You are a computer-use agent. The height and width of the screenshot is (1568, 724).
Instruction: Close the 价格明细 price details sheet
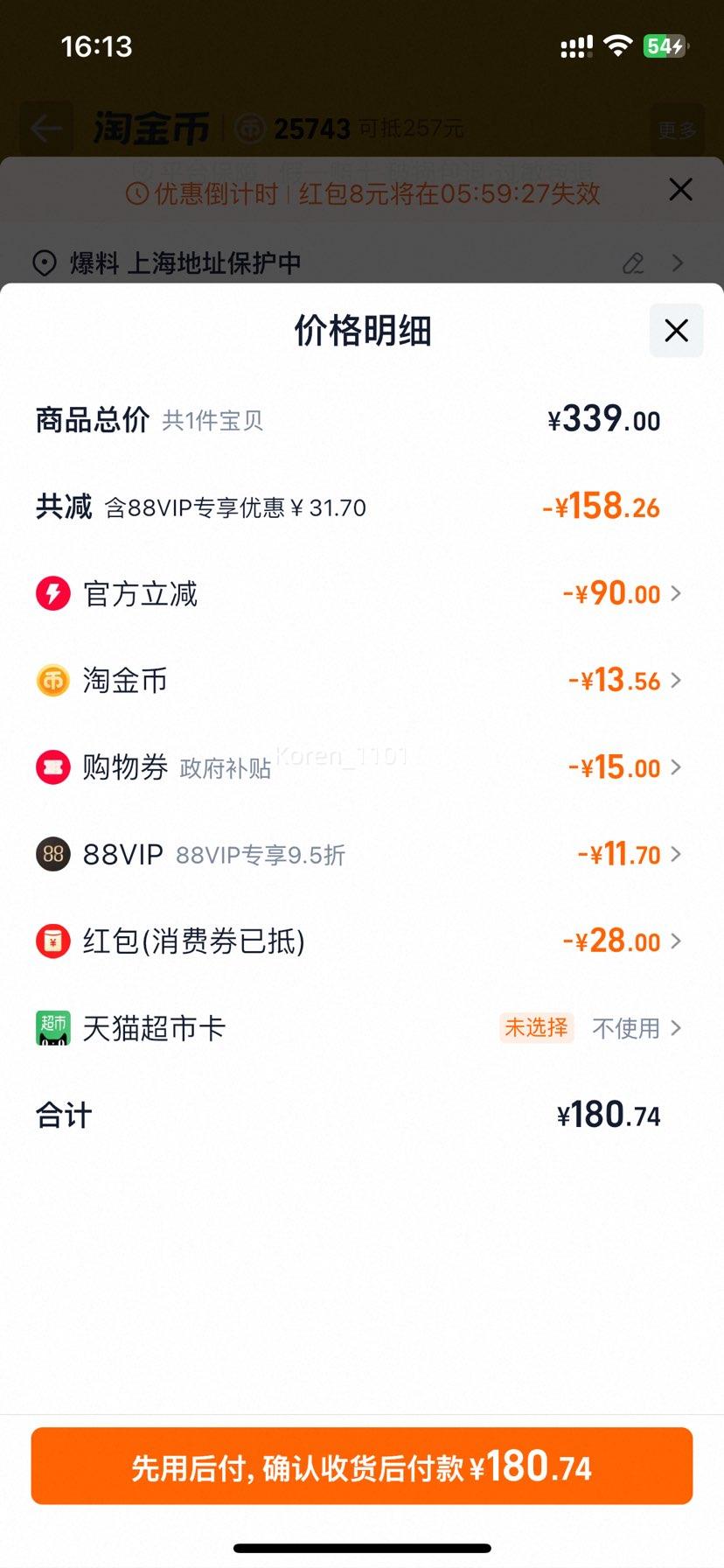[x=676, y=331]
